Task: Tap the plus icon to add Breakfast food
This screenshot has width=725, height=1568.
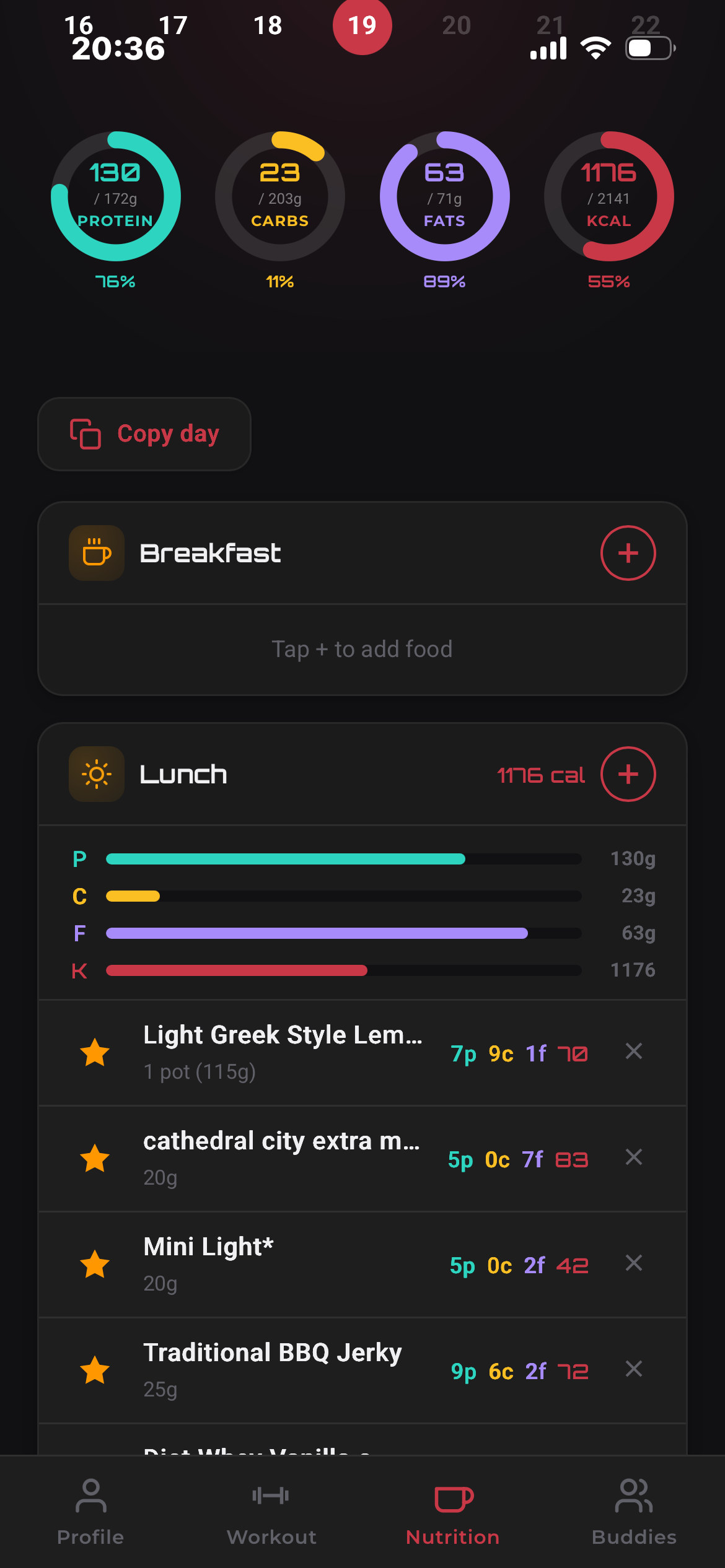Action: click(628, 553)
